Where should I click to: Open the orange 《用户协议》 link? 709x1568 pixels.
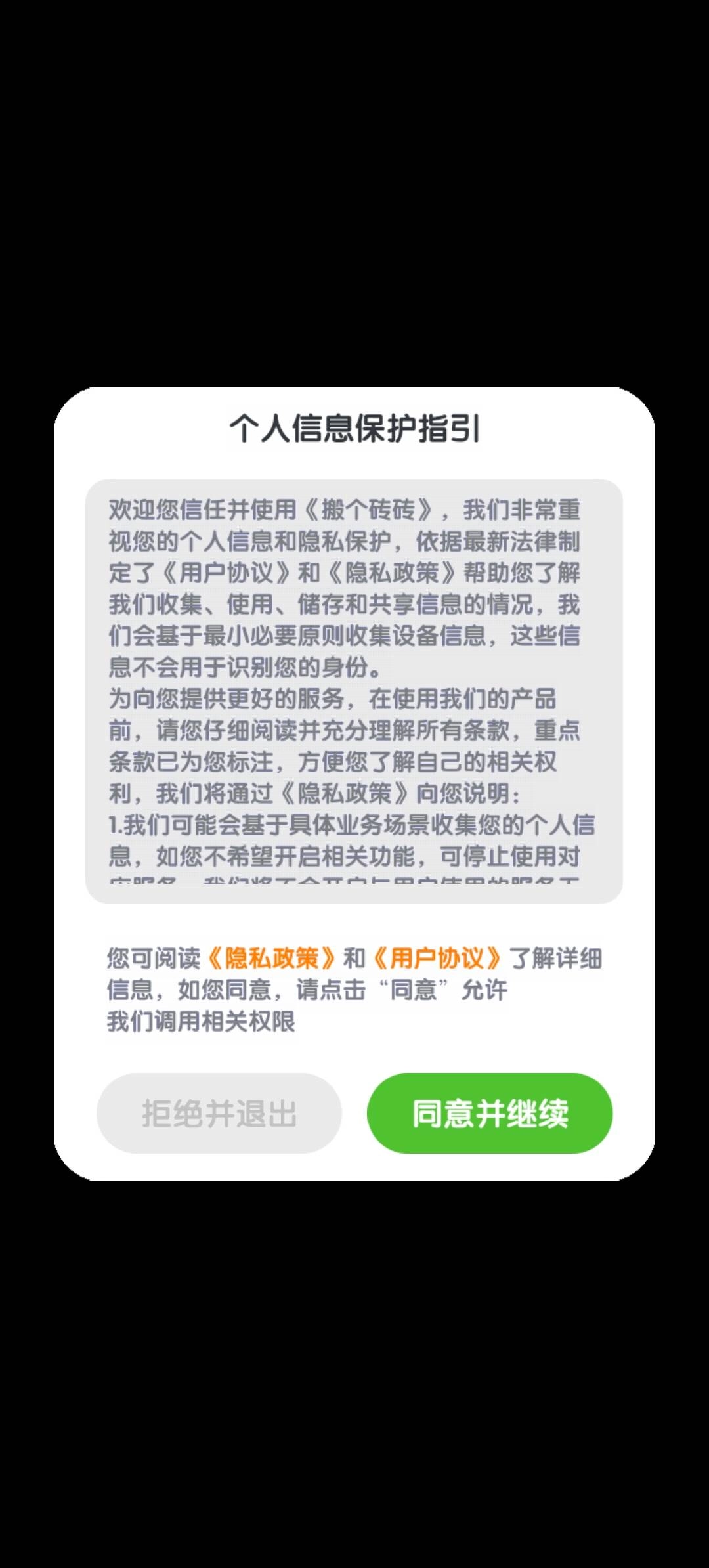[x=437, y=959]
